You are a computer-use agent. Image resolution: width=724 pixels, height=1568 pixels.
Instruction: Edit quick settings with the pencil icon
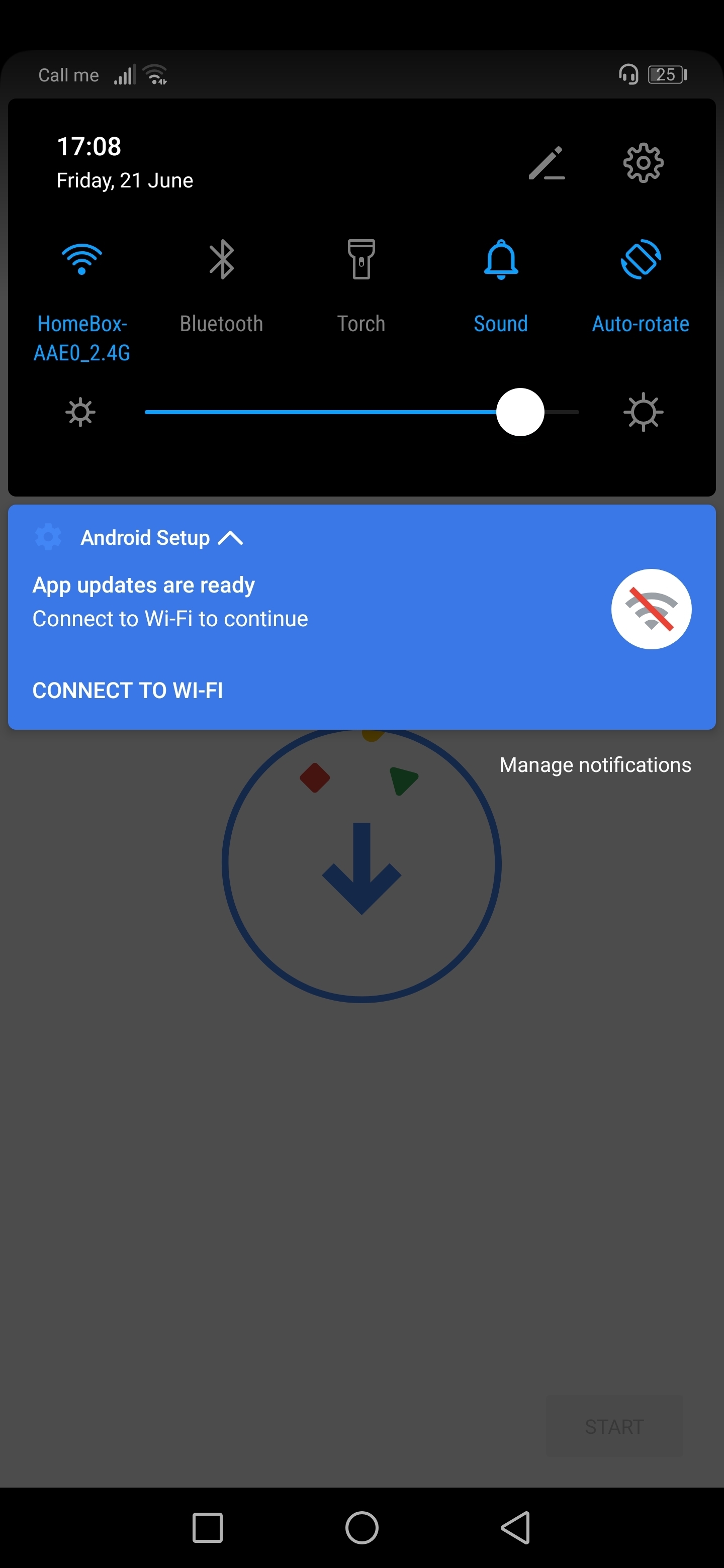click(x=546, y=162)
